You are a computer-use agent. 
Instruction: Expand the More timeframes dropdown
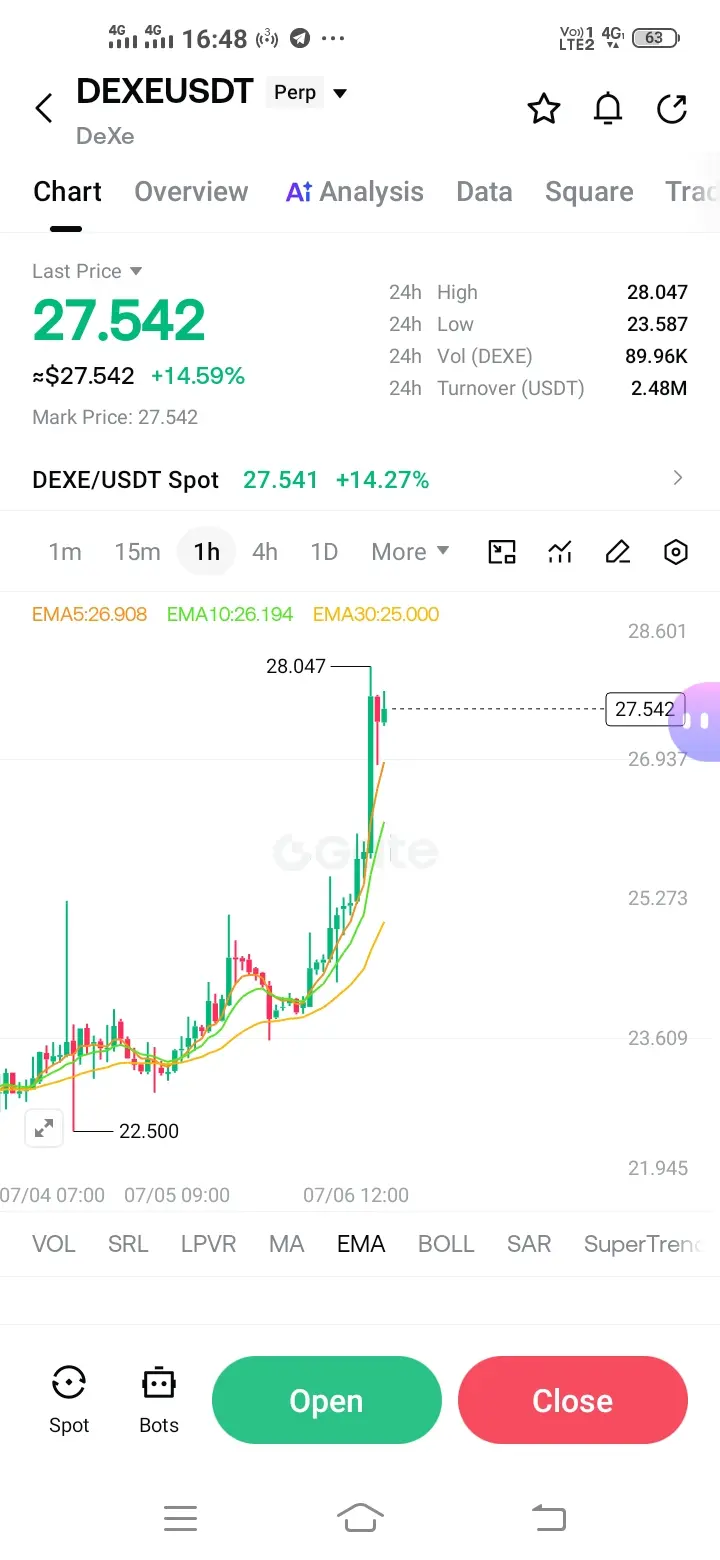click(410, 552)
